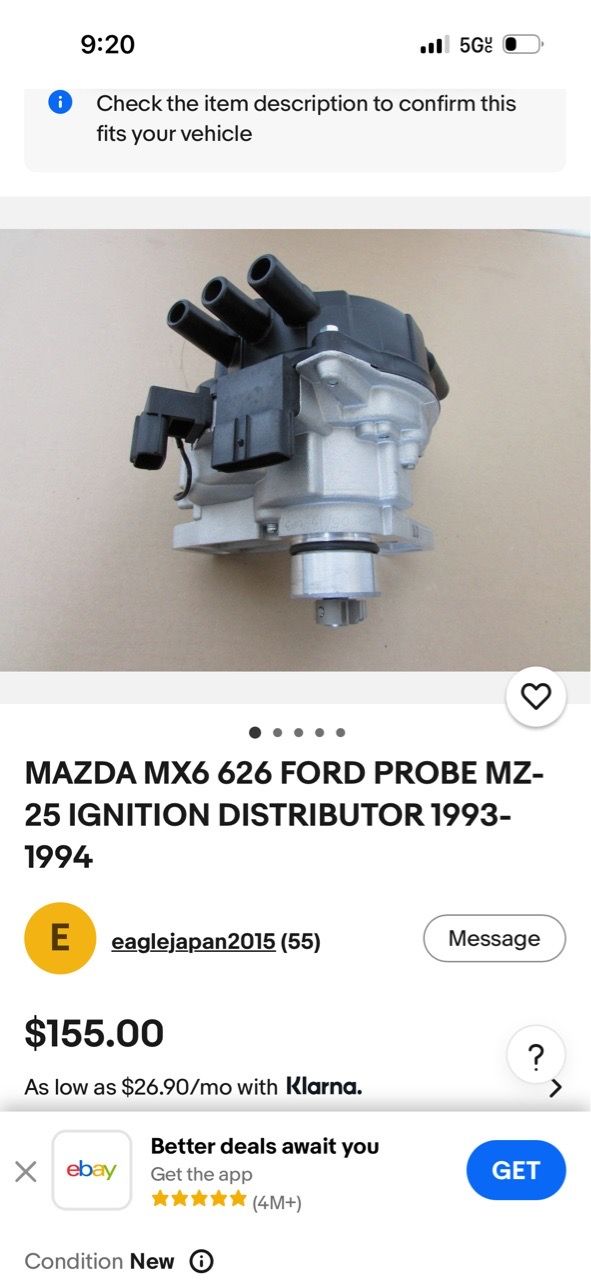Open the distributor product photo

(x=295, y=450)
